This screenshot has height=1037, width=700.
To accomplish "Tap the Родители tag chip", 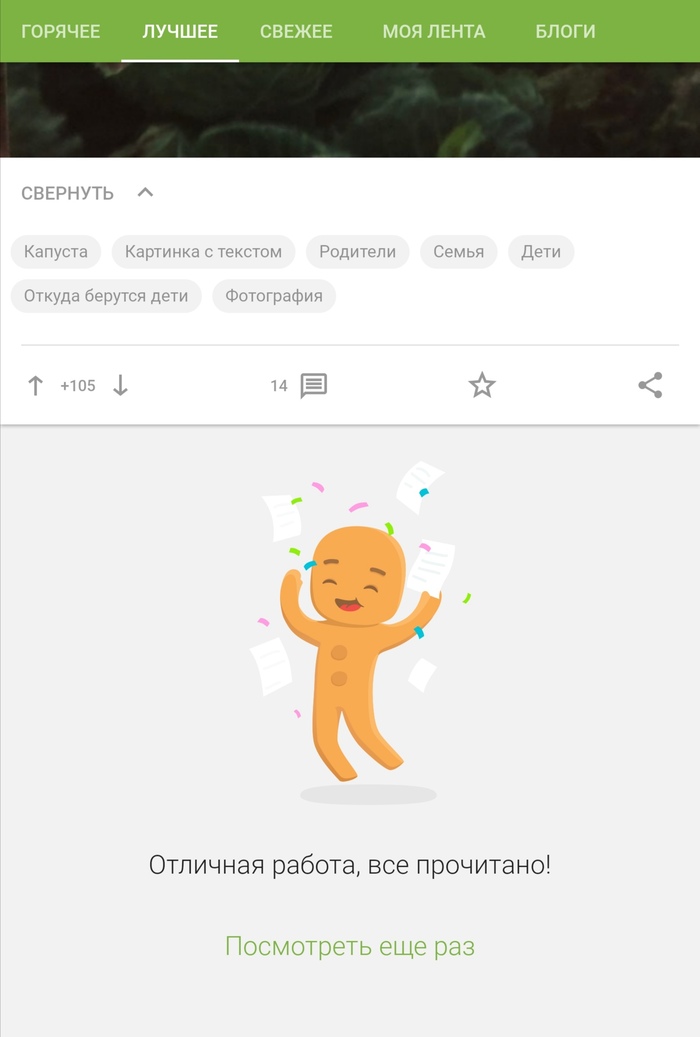I will (x=357, y=252).
